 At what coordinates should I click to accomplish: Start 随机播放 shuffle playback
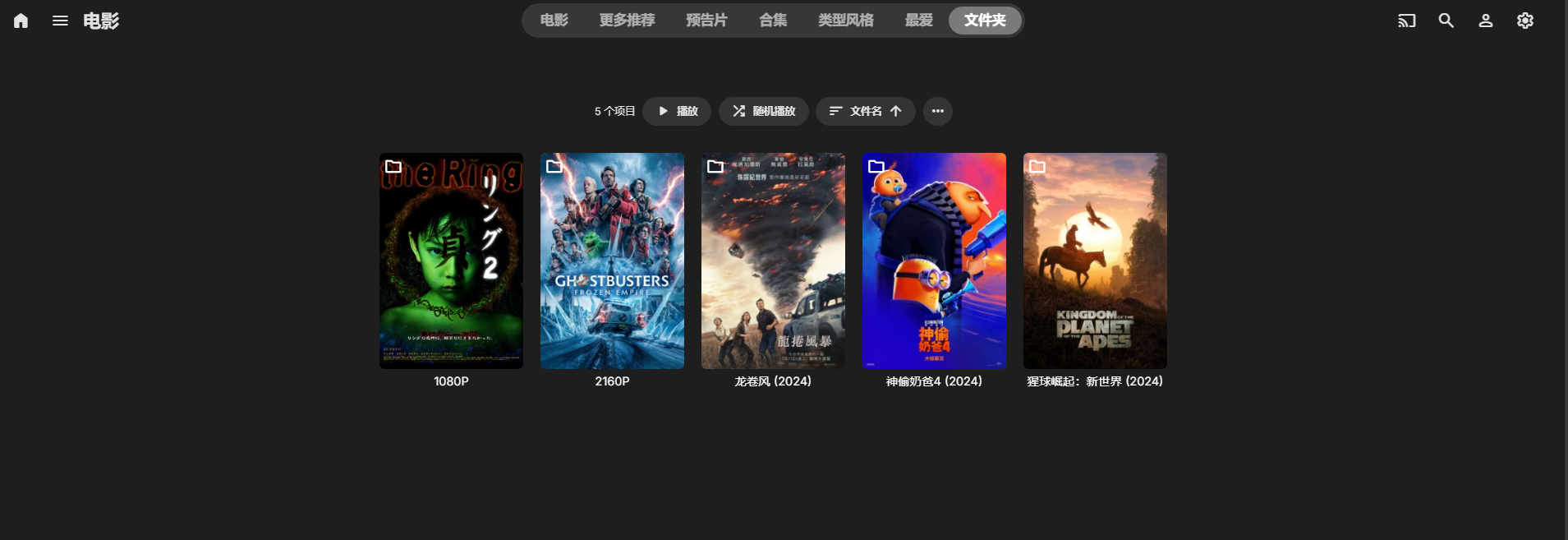tap(764, 111)
